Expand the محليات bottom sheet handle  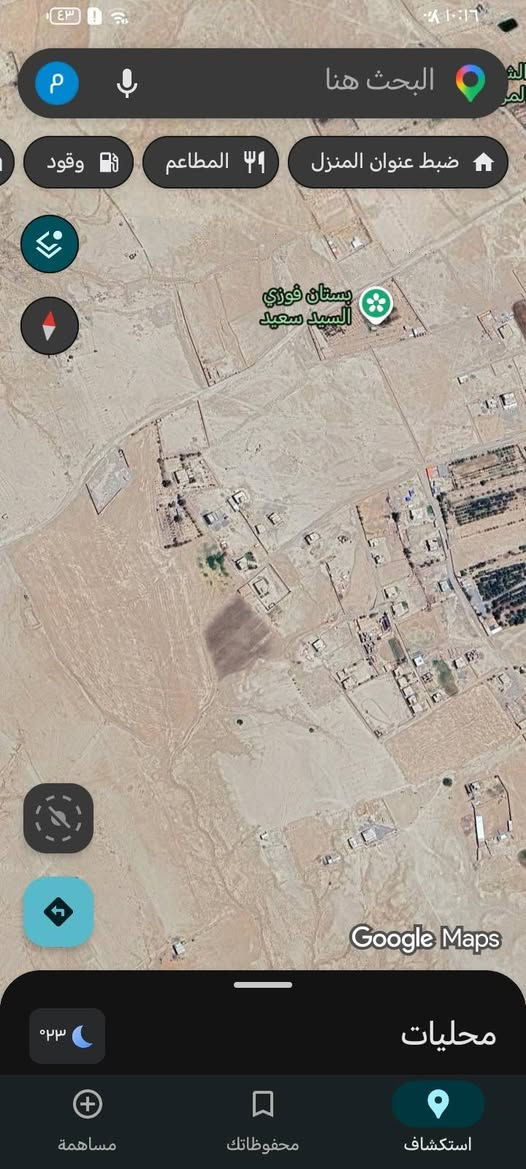pos(263,985)
